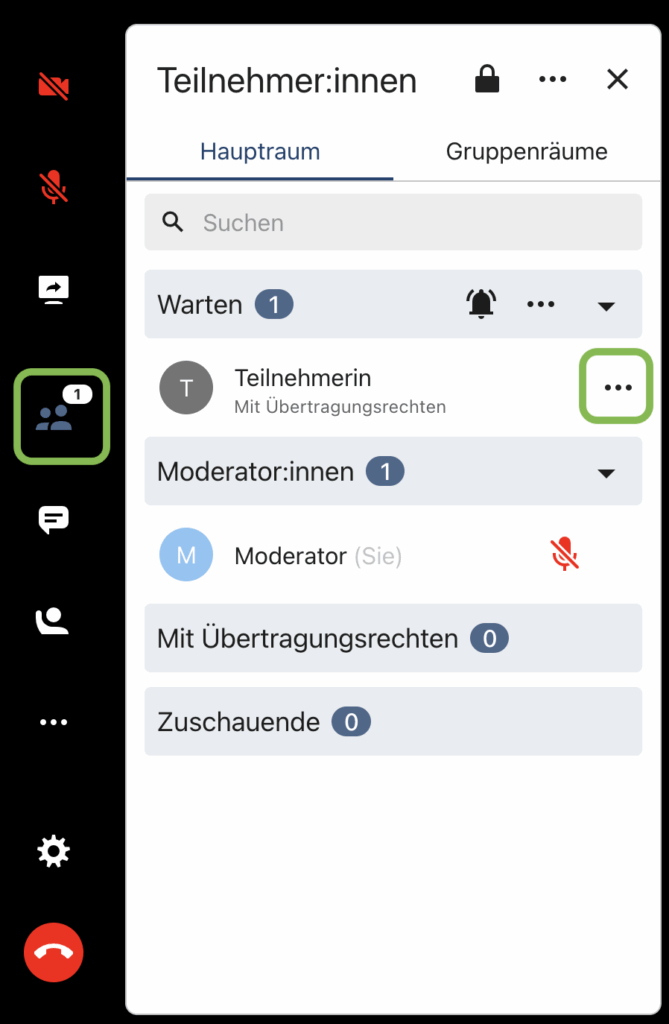
Task: Toggle the participants panel icon
Action: [60, 416]
